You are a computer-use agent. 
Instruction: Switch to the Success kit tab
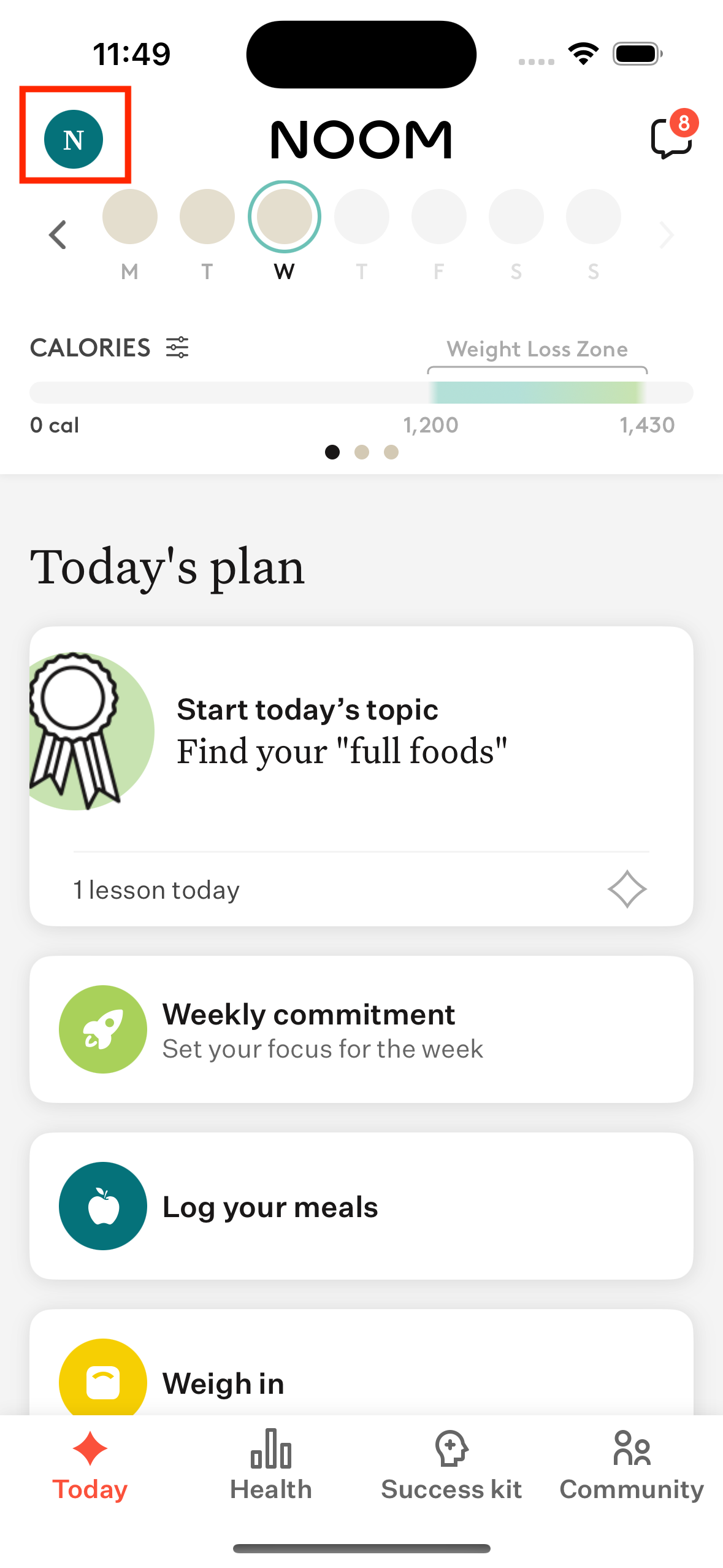pyautogui.click(x=451, y=1466)
